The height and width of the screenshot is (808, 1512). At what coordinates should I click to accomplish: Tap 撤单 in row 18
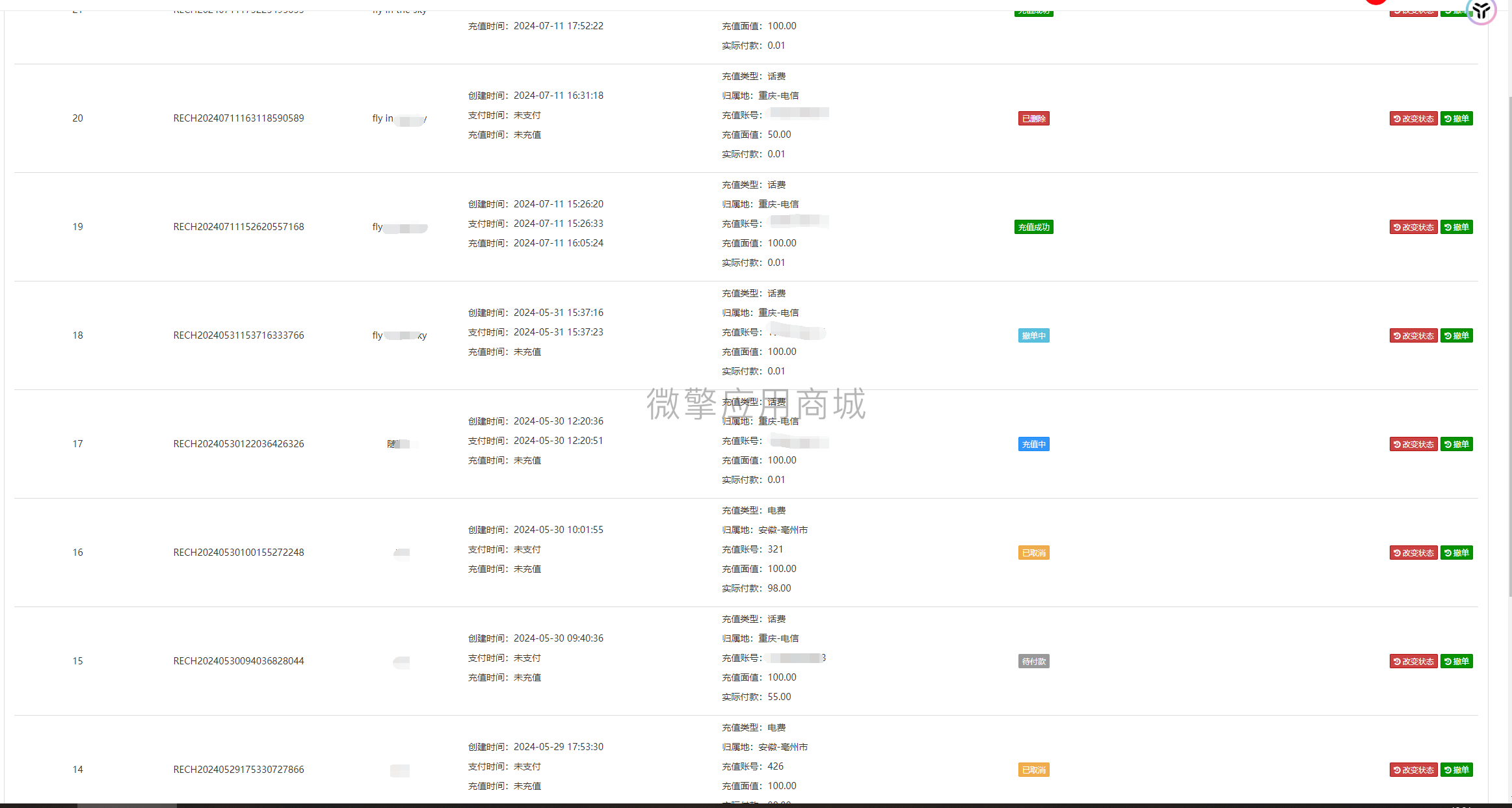coord(1456,335)
